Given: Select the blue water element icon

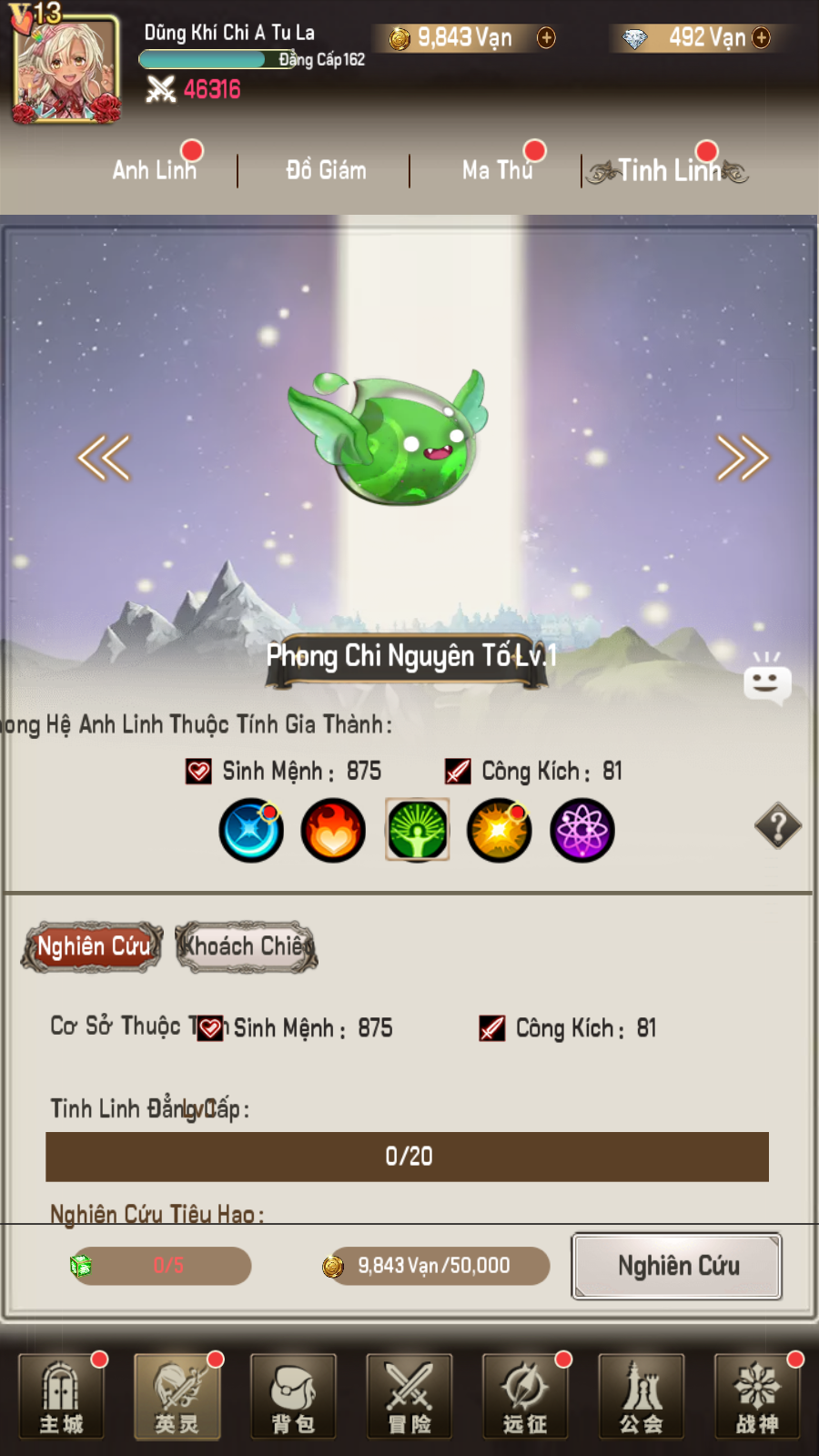Looking at the screenshot, I should (251, 831).
